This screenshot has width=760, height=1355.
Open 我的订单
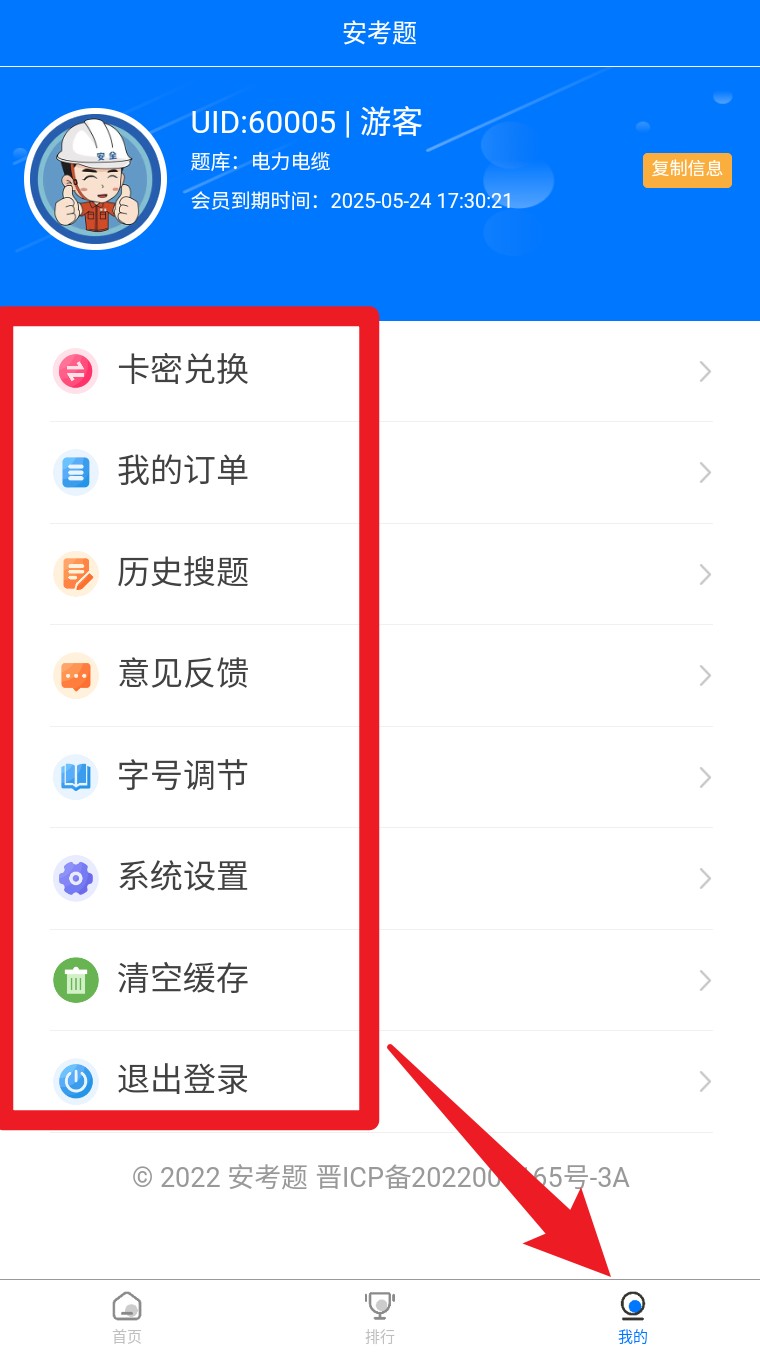pos(380,472)
